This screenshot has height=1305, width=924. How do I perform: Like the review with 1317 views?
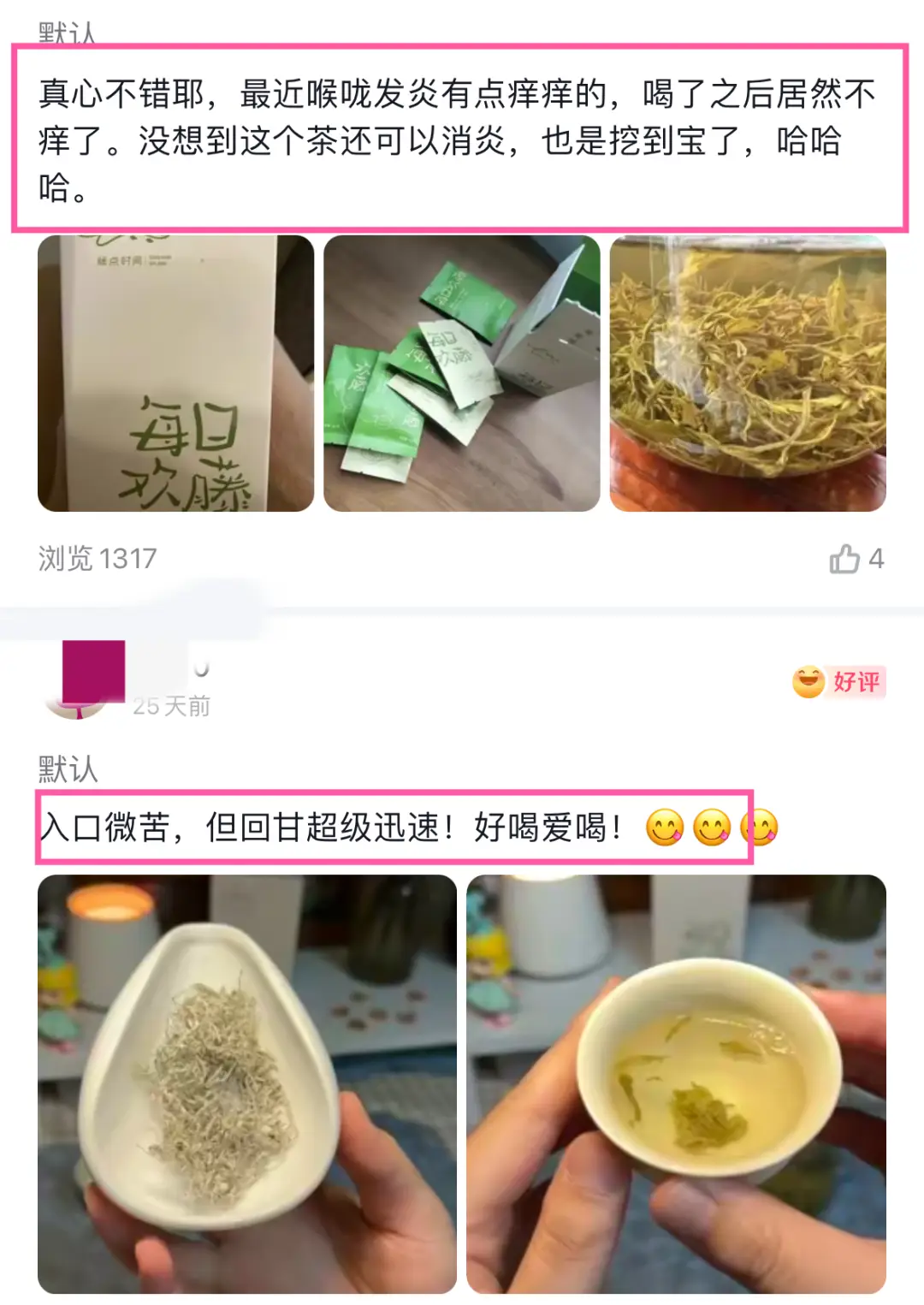[x=845, y=559]
